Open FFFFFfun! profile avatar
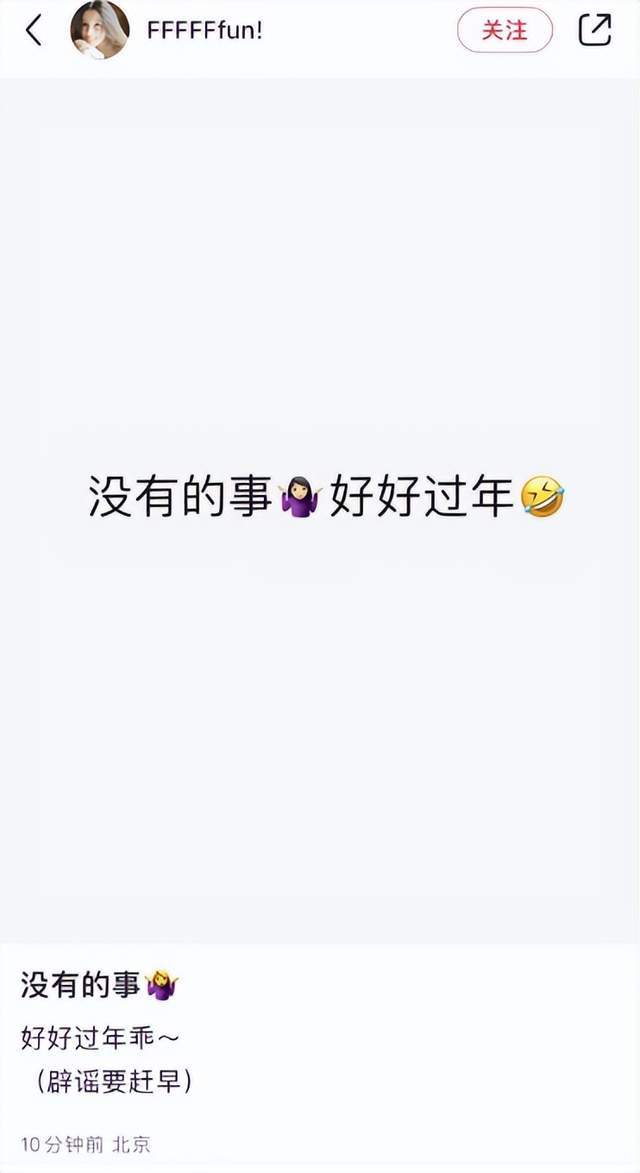This screenshot has width=640, height=1173. 99,30
